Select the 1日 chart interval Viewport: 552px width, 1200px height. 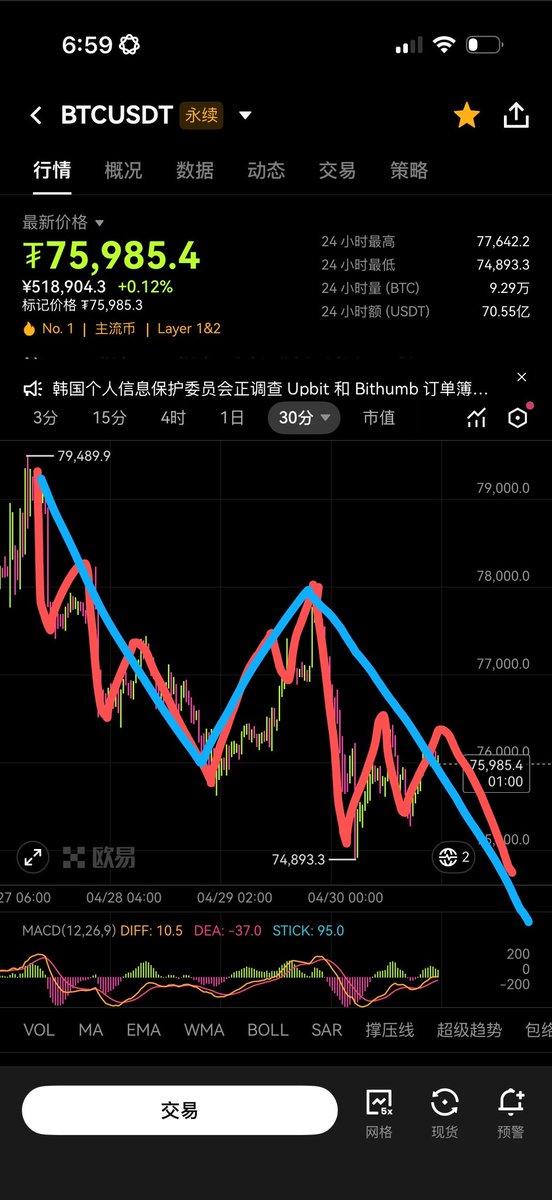point(231,418)
